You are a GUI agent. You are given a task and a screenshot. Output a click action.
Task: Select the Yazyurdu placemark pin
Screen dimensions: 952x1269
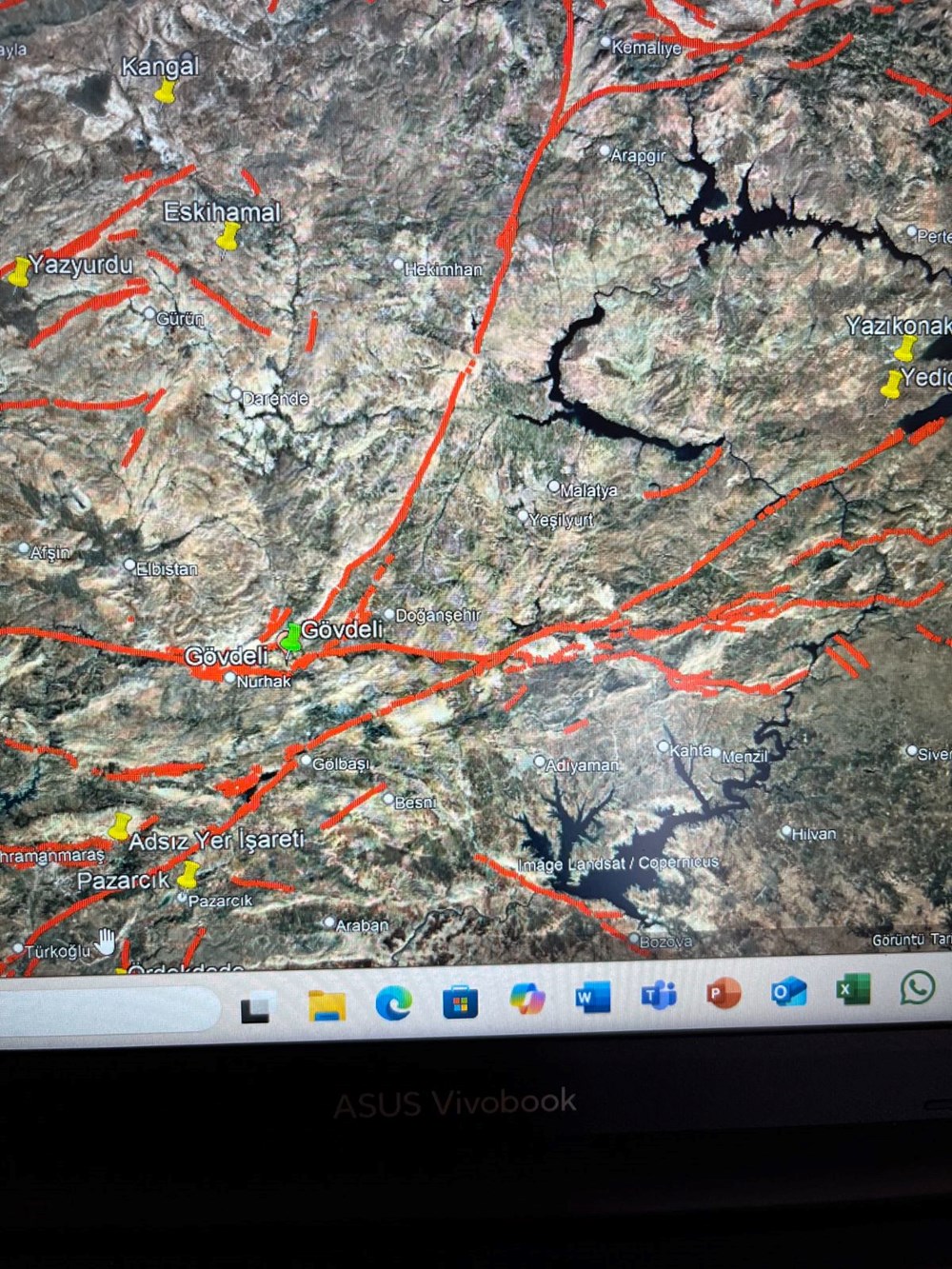[x=19, y=271]
